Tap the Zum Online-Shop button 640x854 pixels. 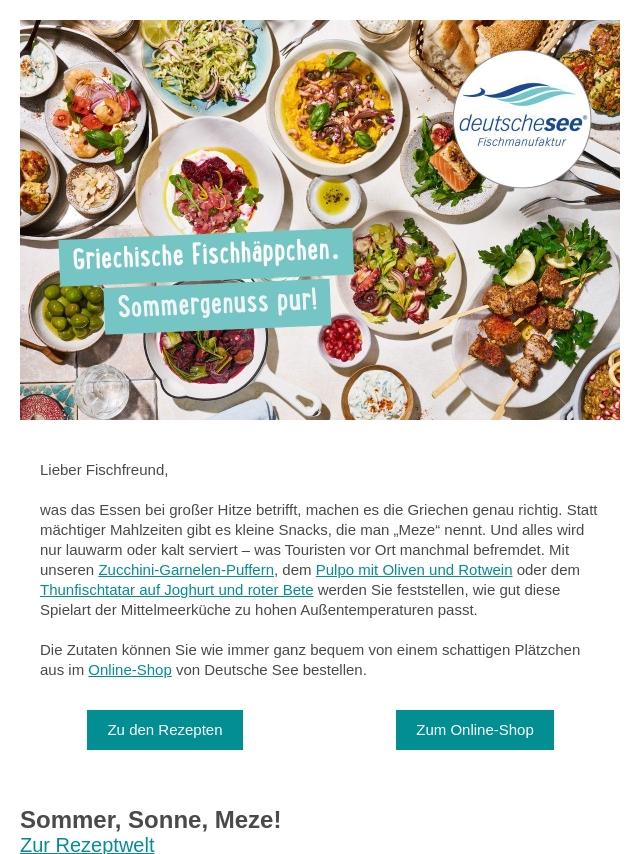474,730
